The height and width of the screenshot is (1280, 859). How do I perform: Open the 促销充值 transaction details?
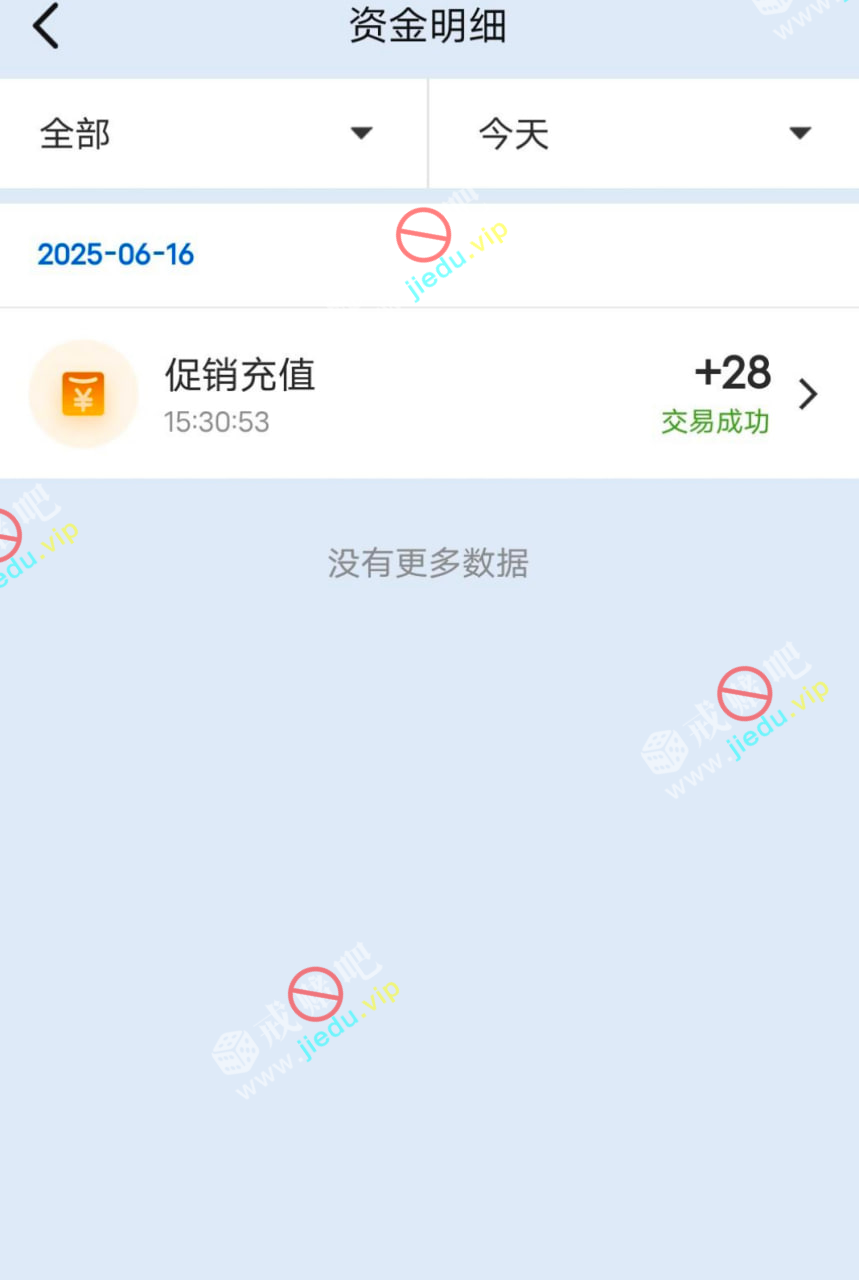tap(429, 394)
